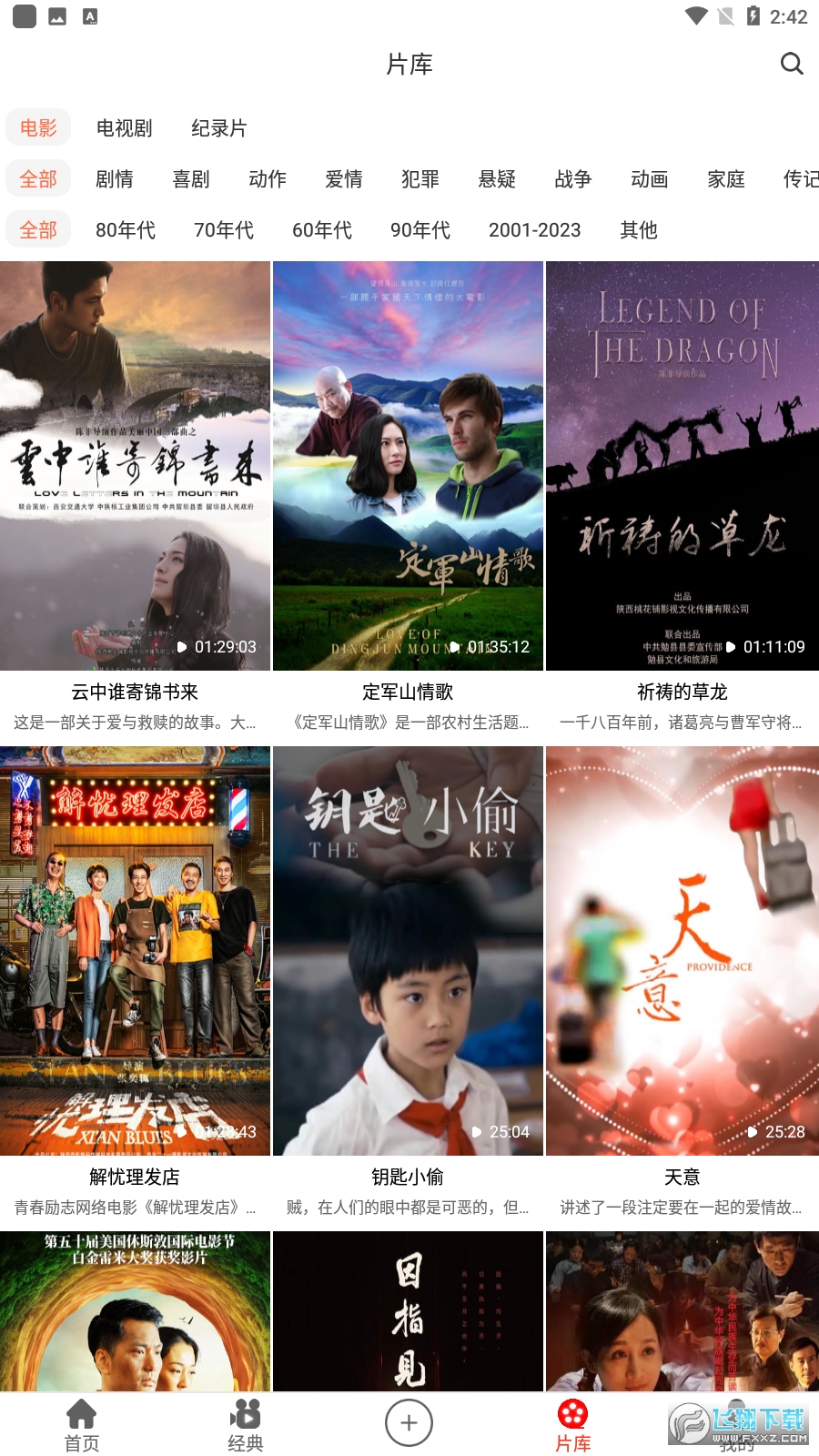This screenshot has height=1456, width=819.
Task: Open the movie 天意
Action: pyautogui.click(x=682, y=951)
